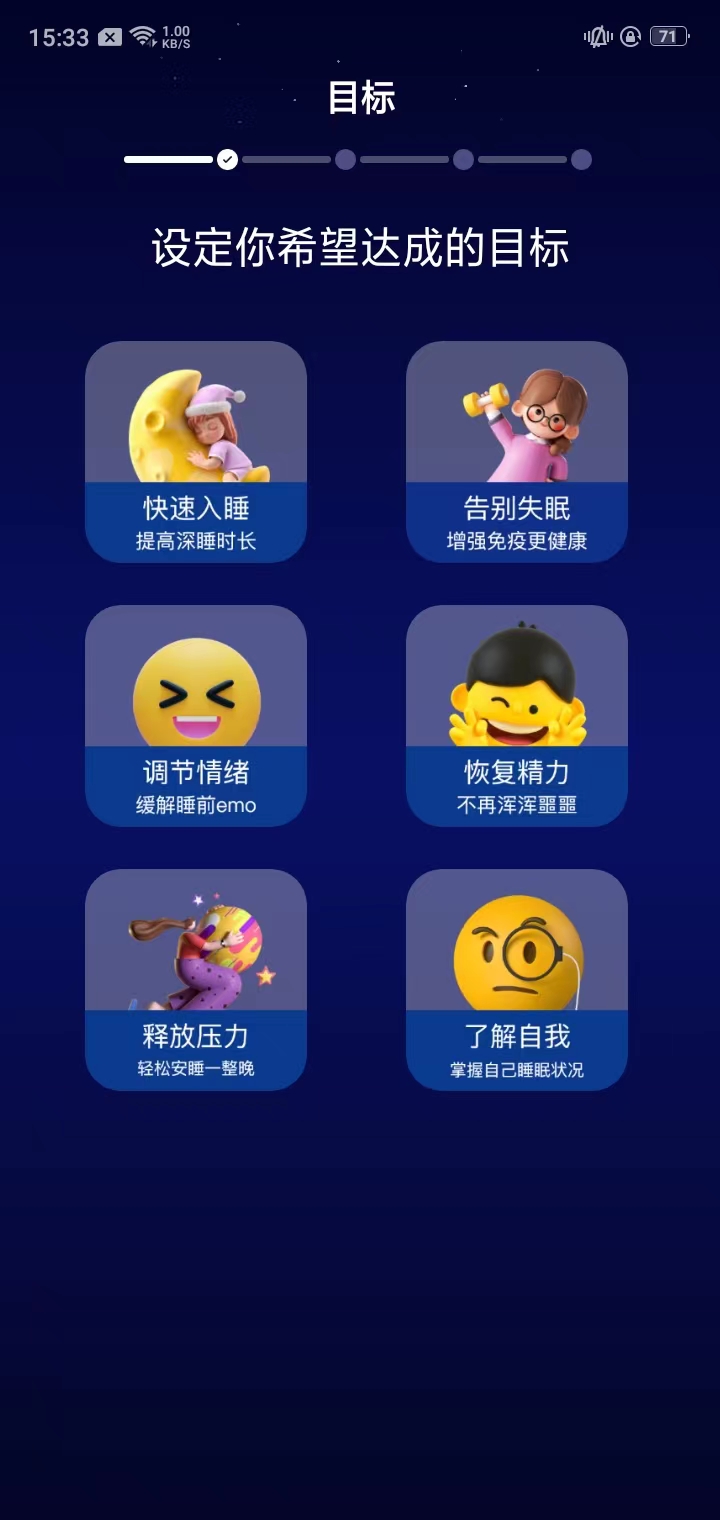
Task: Select the 告别失眠 goal card
Action: coord(516,452)
